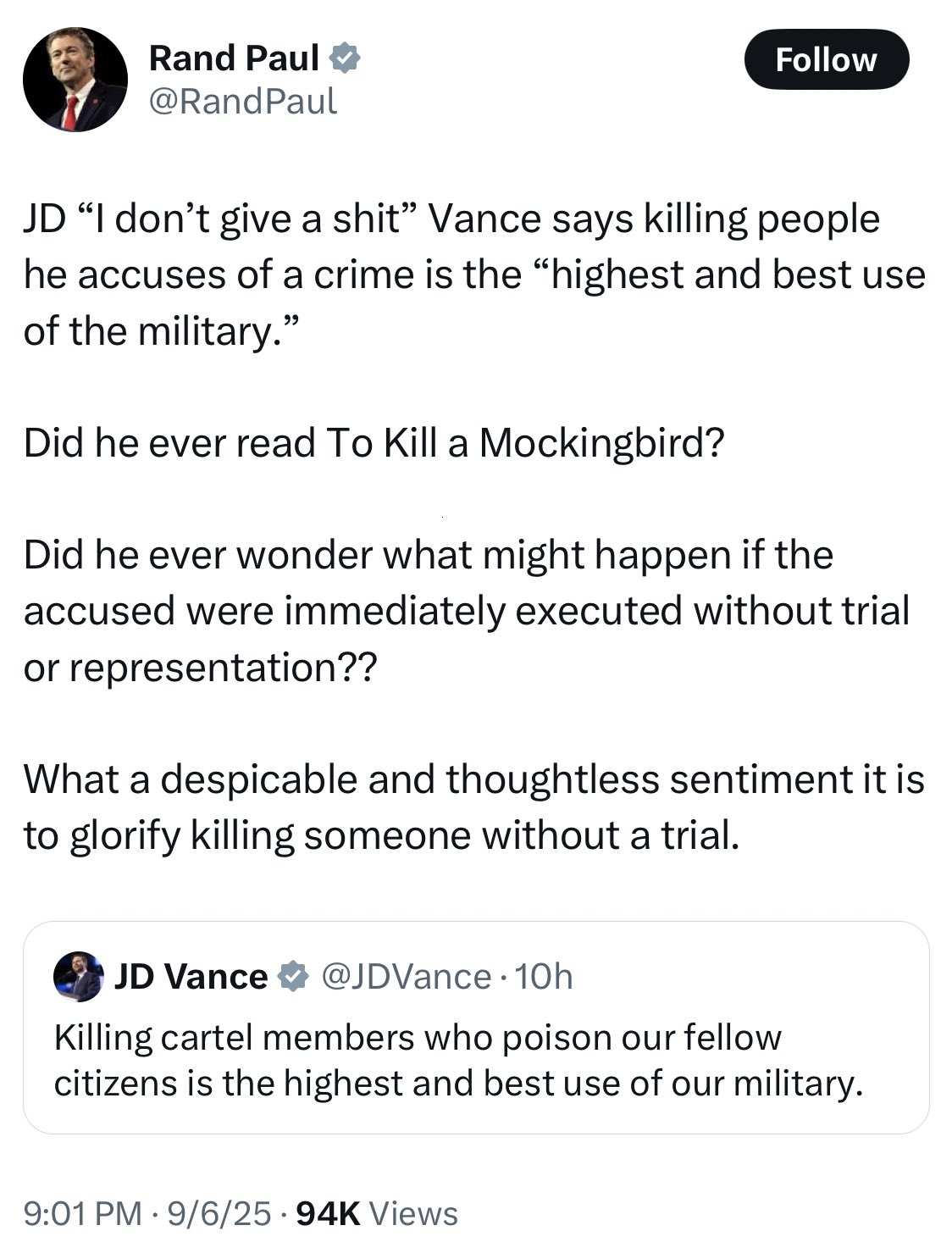Follow Rand Paul's account

826,60
